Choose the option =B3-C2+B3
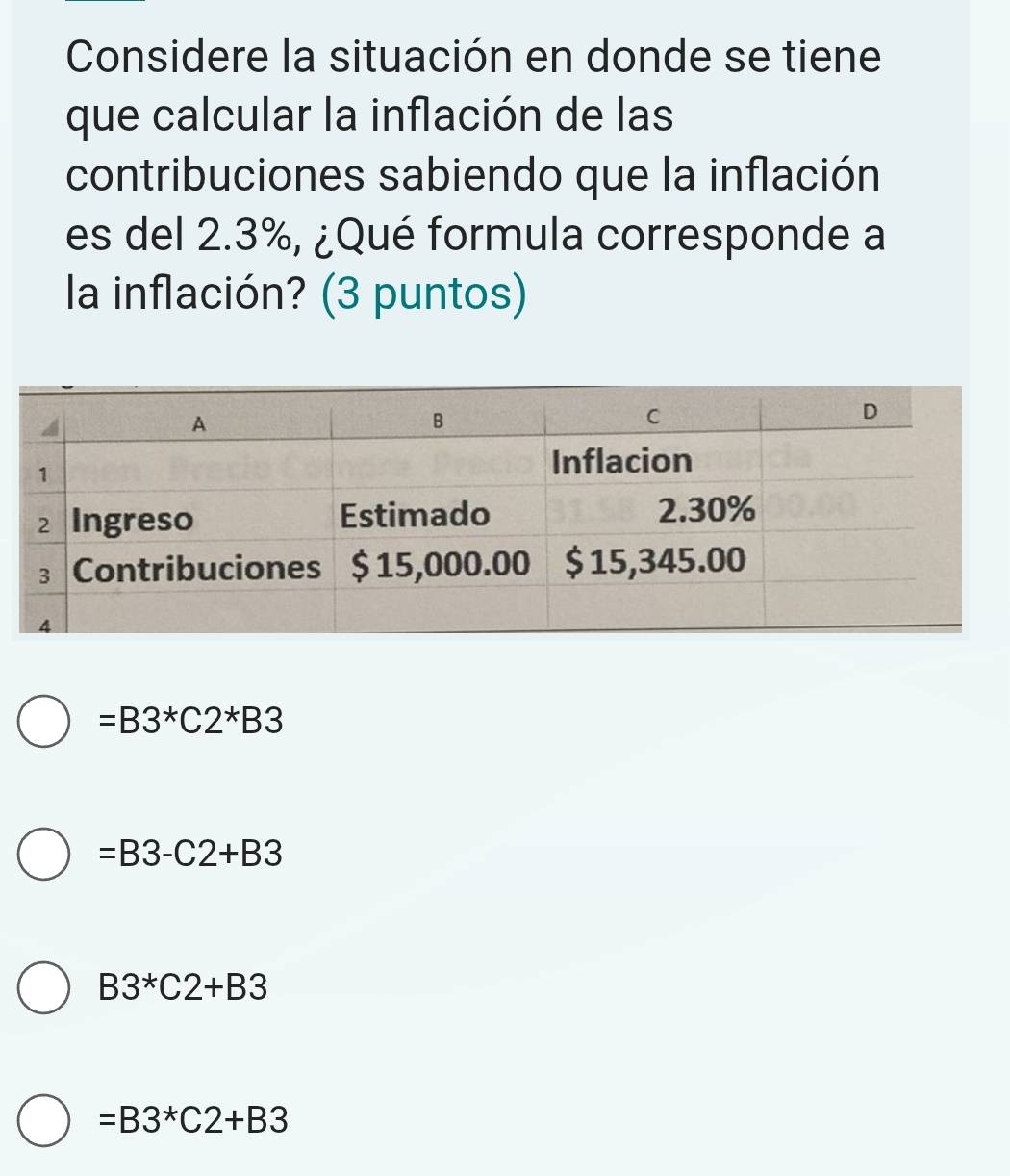Image resolution: width=1010 pixels, height=1176 pixels. pos(44,855)
